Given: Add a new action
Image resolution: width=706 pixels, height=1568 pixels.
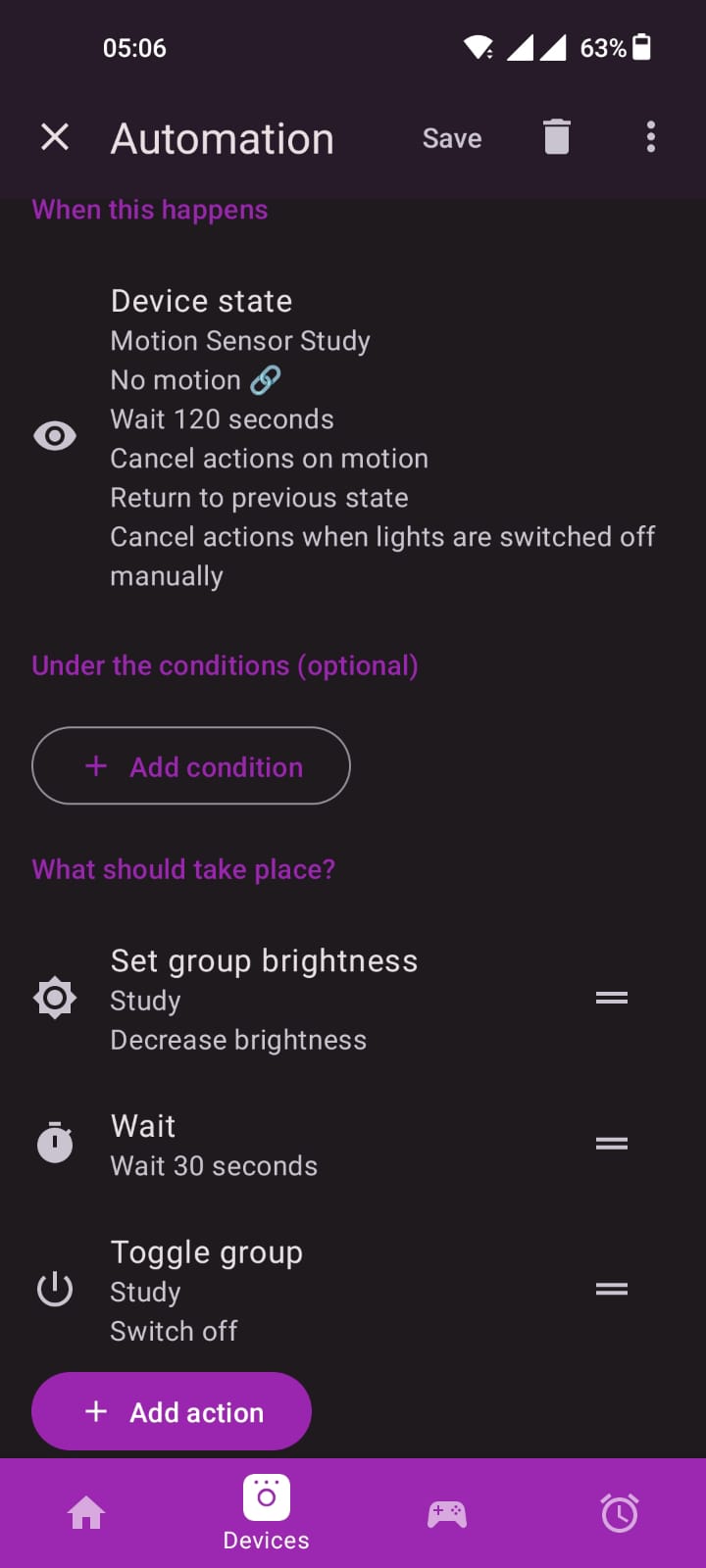Looking at the screenshot, I should 172,1411.
